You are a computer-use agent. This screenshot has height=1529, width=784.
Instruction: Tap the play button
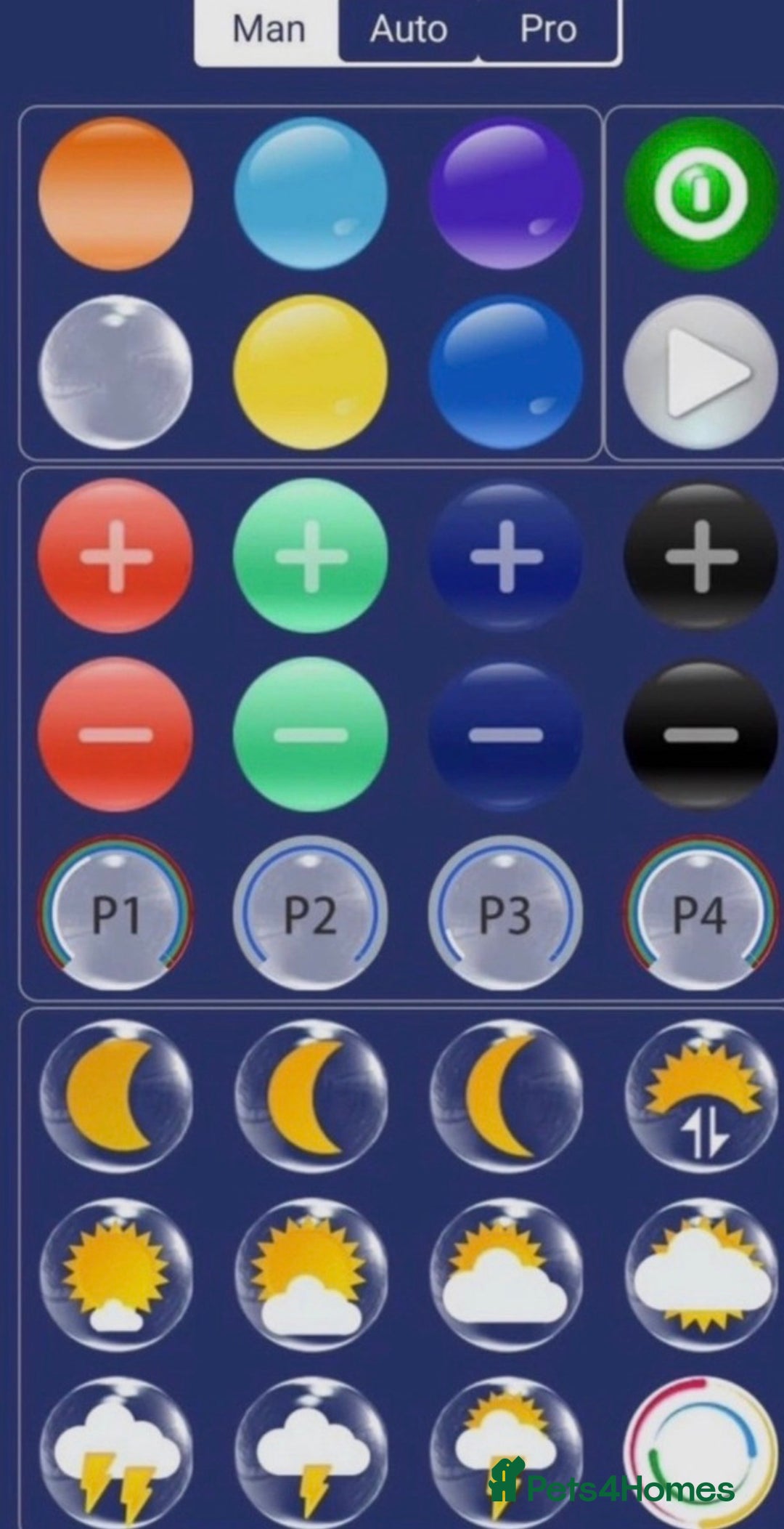(700, 371)
